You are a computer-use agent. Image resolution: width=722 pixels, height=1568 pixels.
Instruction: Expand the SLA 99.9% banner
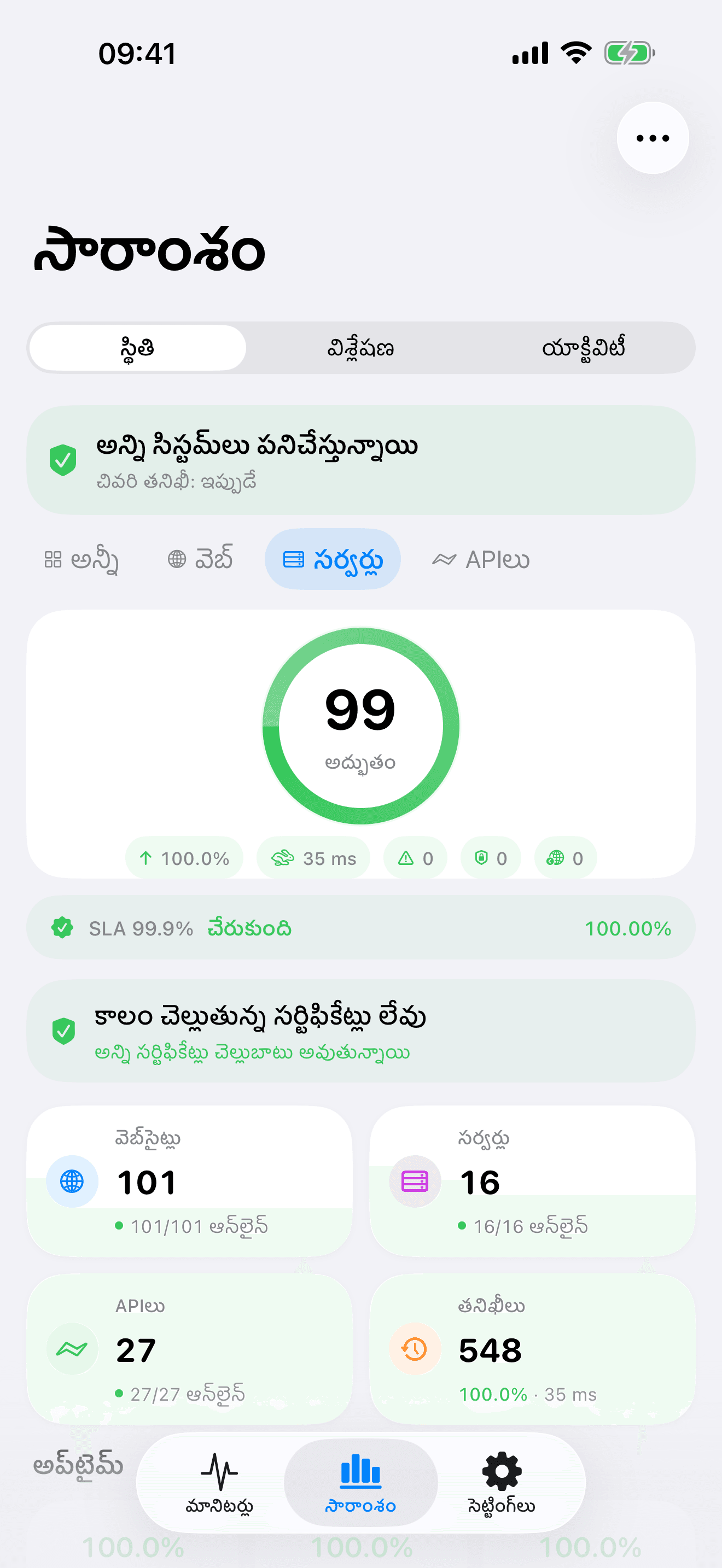(x=361, y=928)
